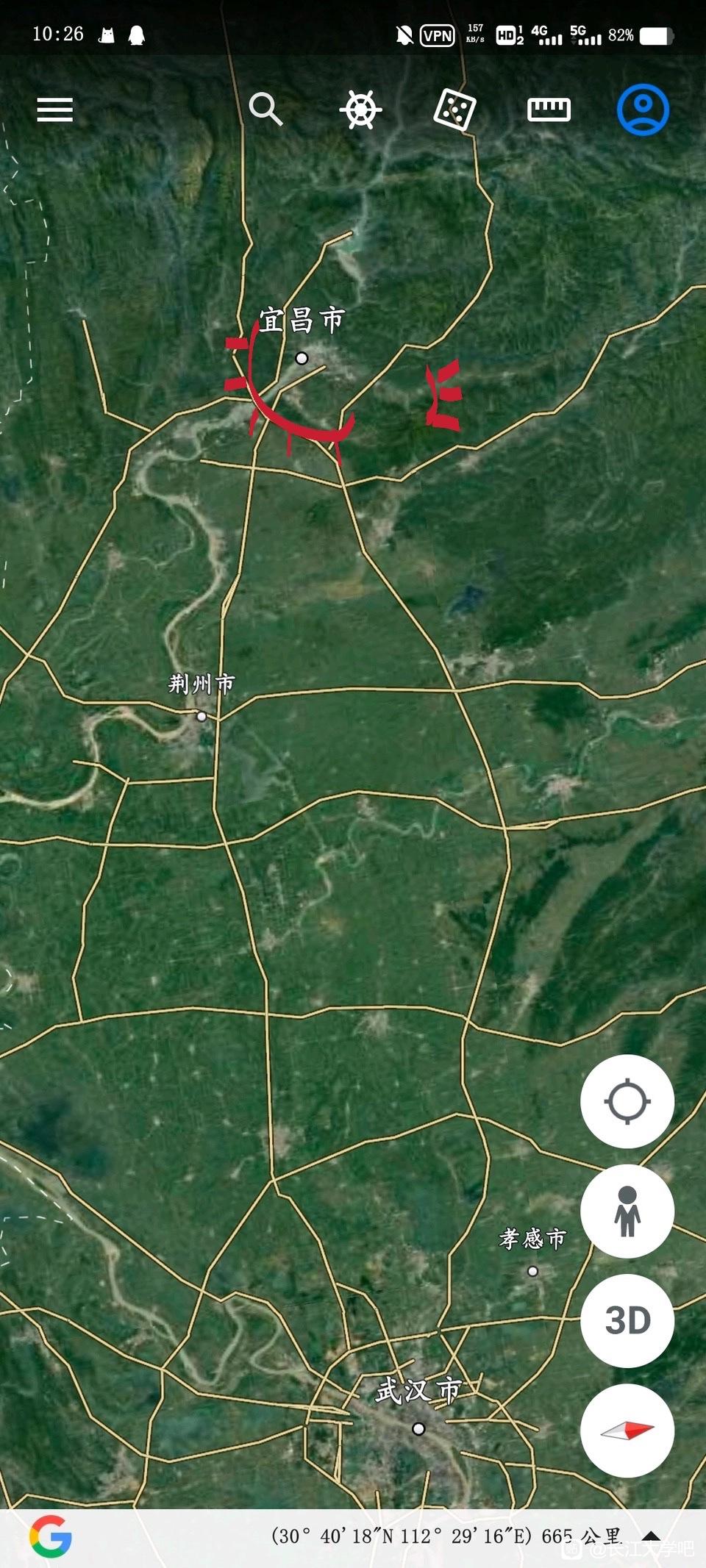Image resolution: width=706 pixels, height=1568 pixels.
Task: Open the ruler measure tool
Action: tap(549, 110)
